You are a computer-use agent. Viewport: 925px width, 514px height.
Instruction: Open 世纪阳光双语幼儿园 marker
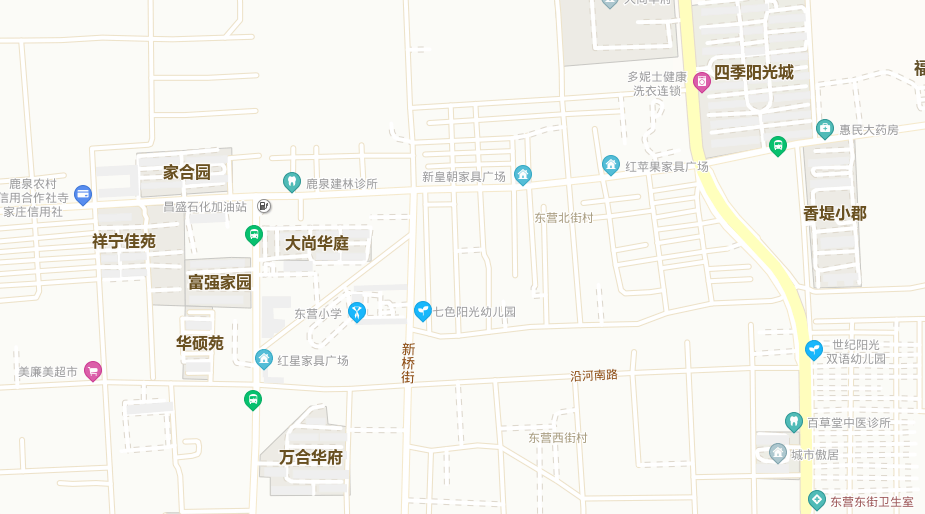click(x=814, y=350)
